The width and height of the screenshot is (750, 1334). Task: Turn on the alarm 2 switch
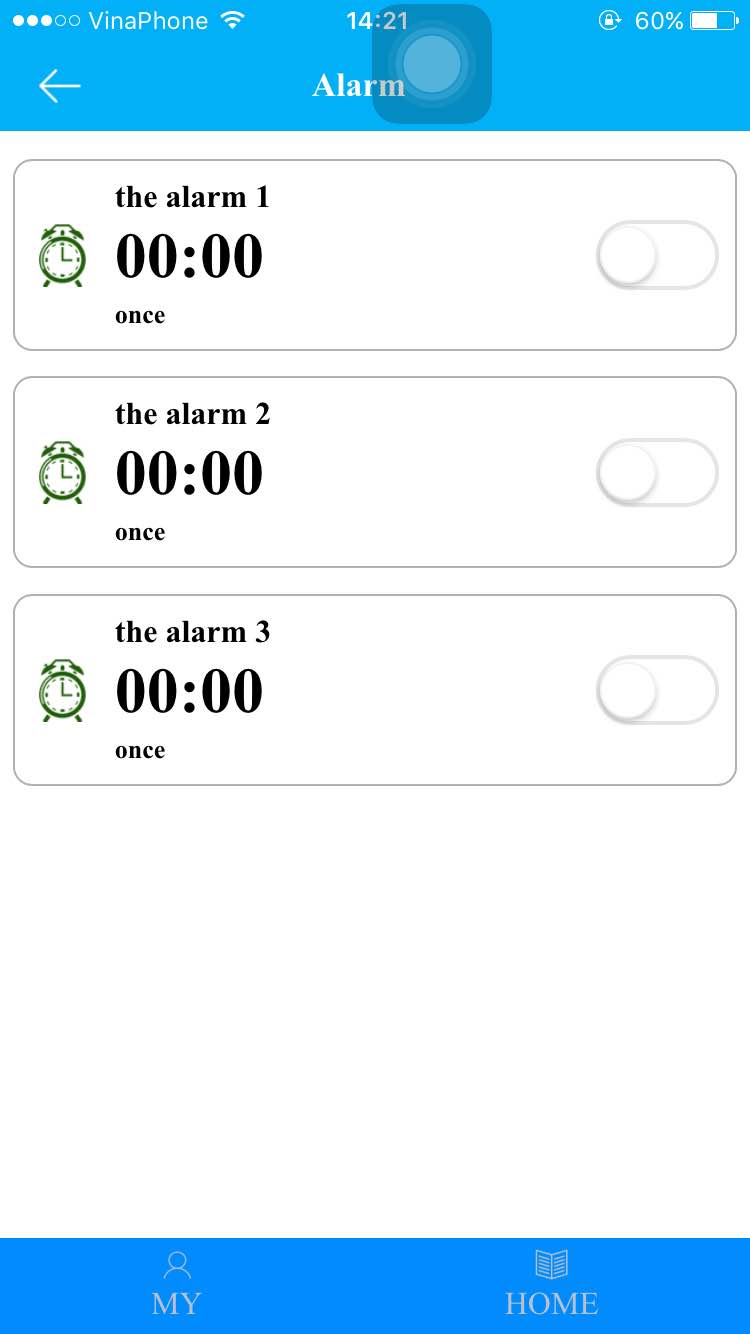657,472
